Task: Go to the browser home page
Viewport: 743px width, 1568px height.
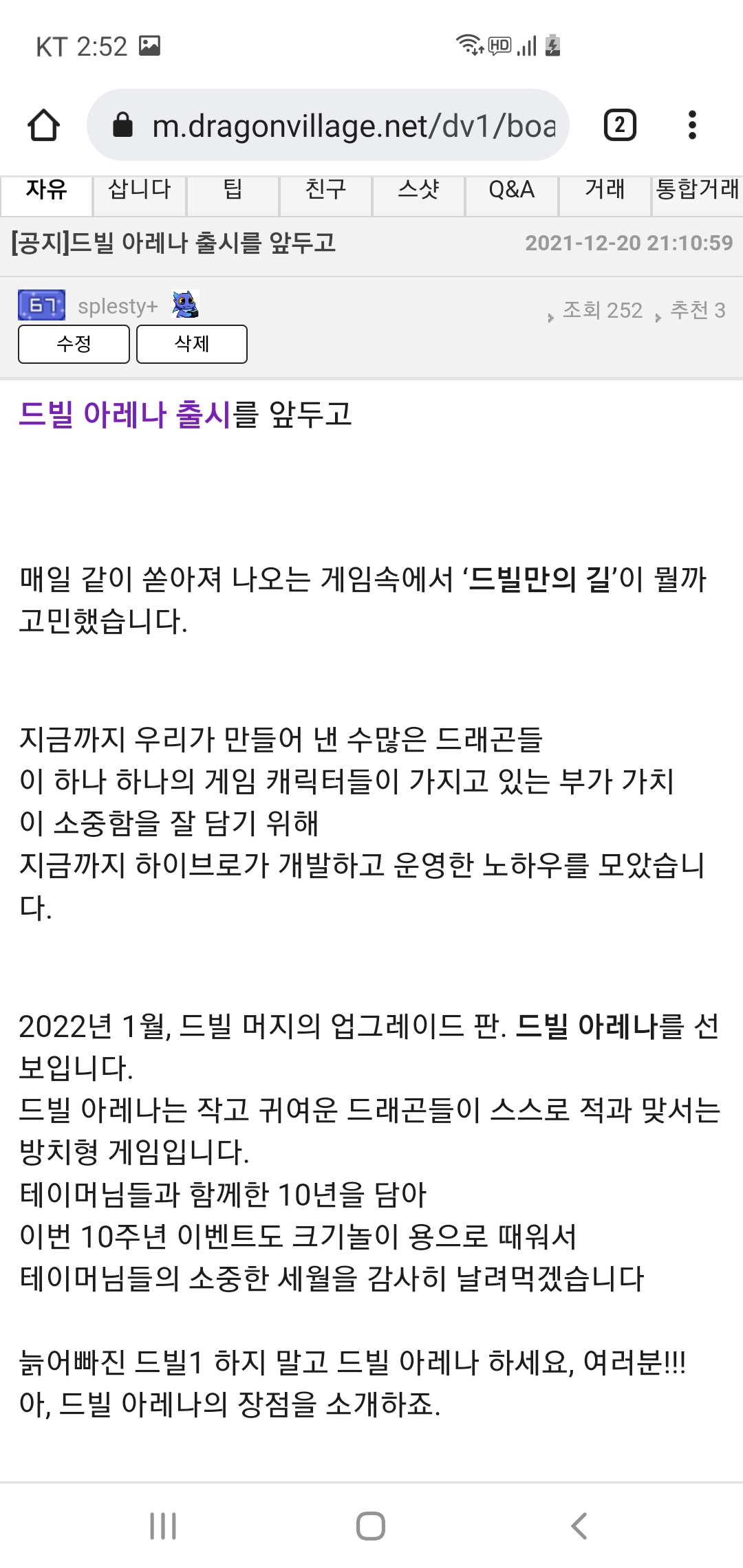Action: 43,125
